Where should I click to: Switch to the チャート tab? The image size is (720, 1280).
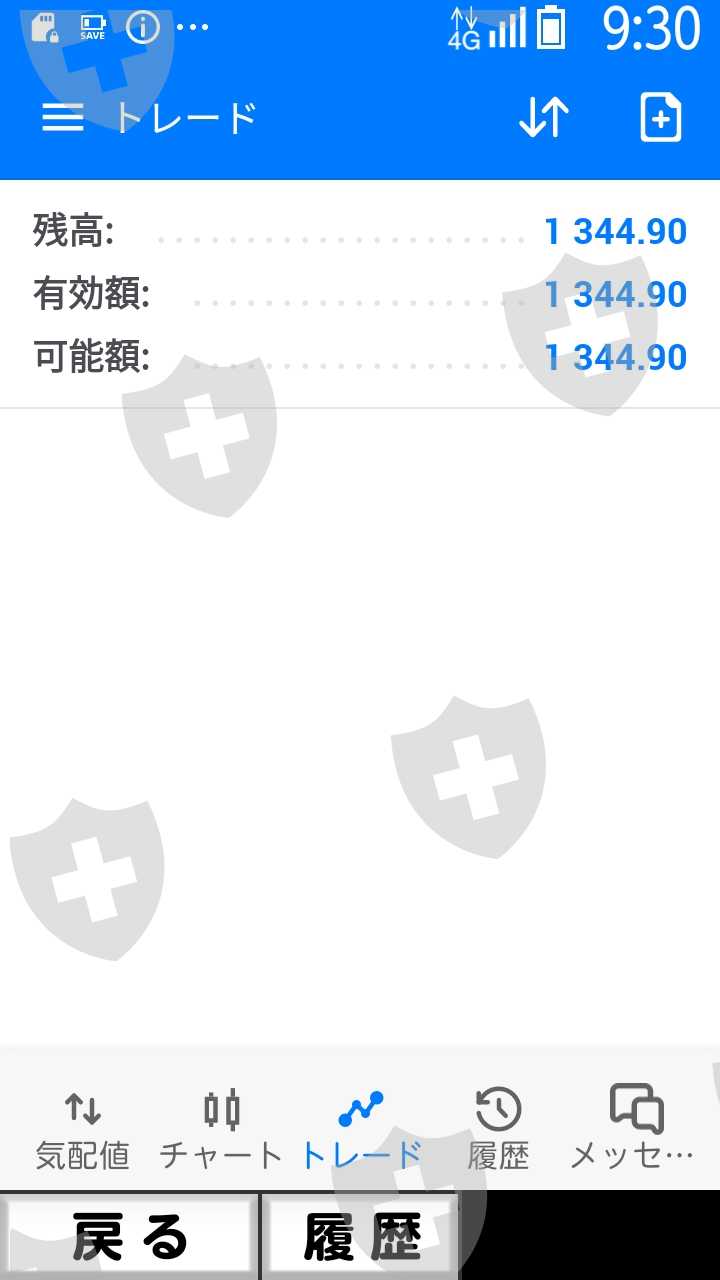[x=221, y=1129]
